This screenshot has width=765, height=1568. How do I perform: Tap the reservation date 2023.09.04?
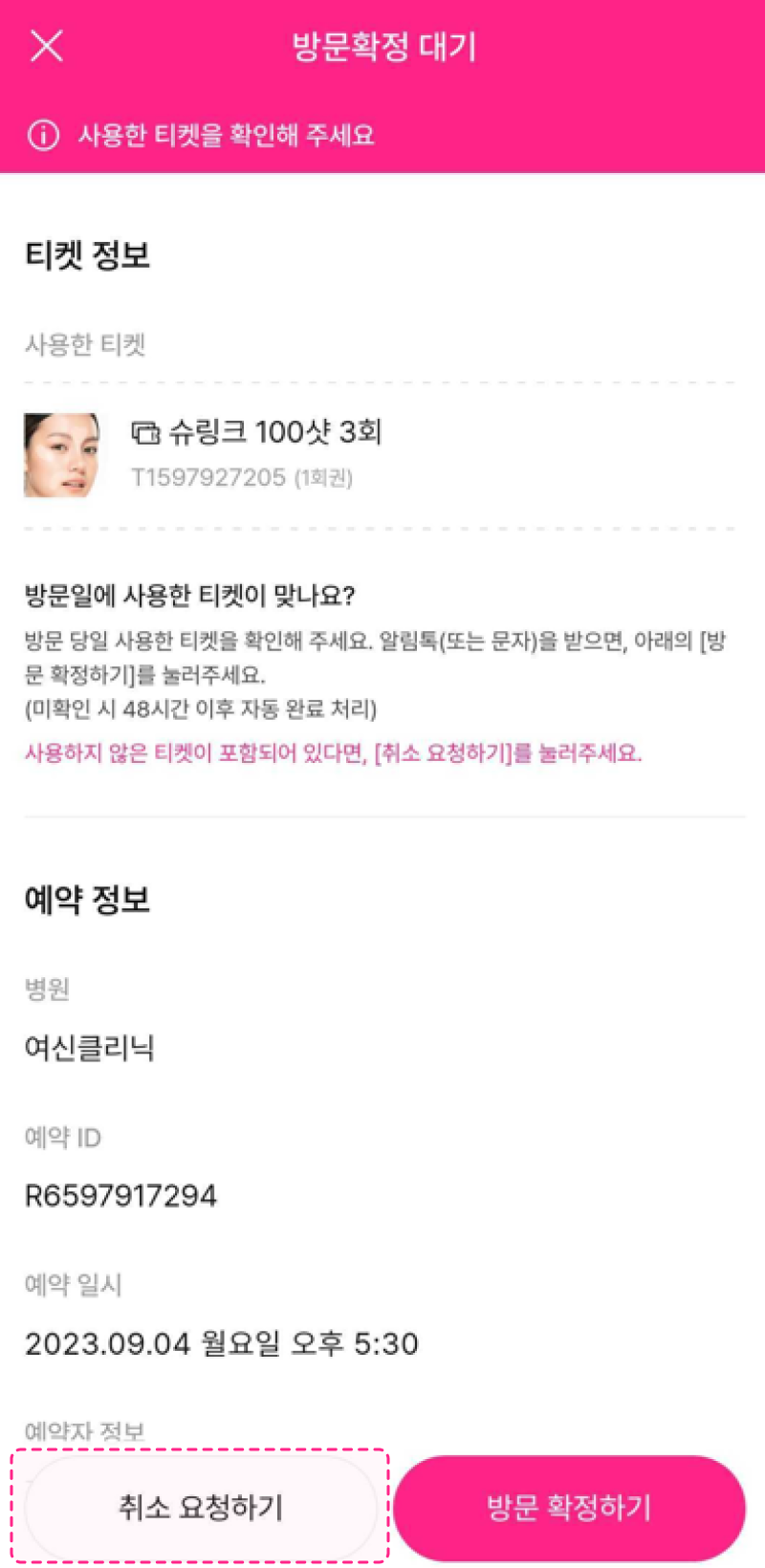222,1343
